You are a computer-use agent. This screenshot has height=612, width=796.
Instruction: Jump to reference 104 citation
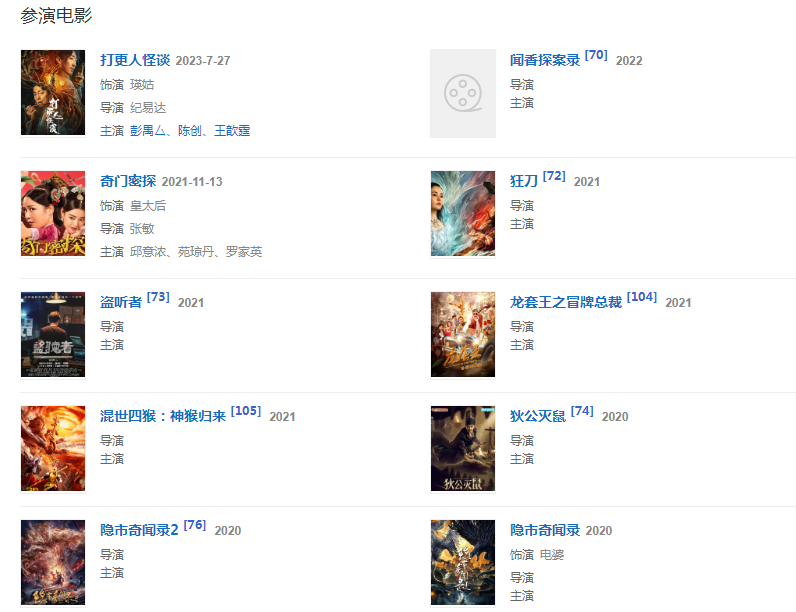click(642, 297)
